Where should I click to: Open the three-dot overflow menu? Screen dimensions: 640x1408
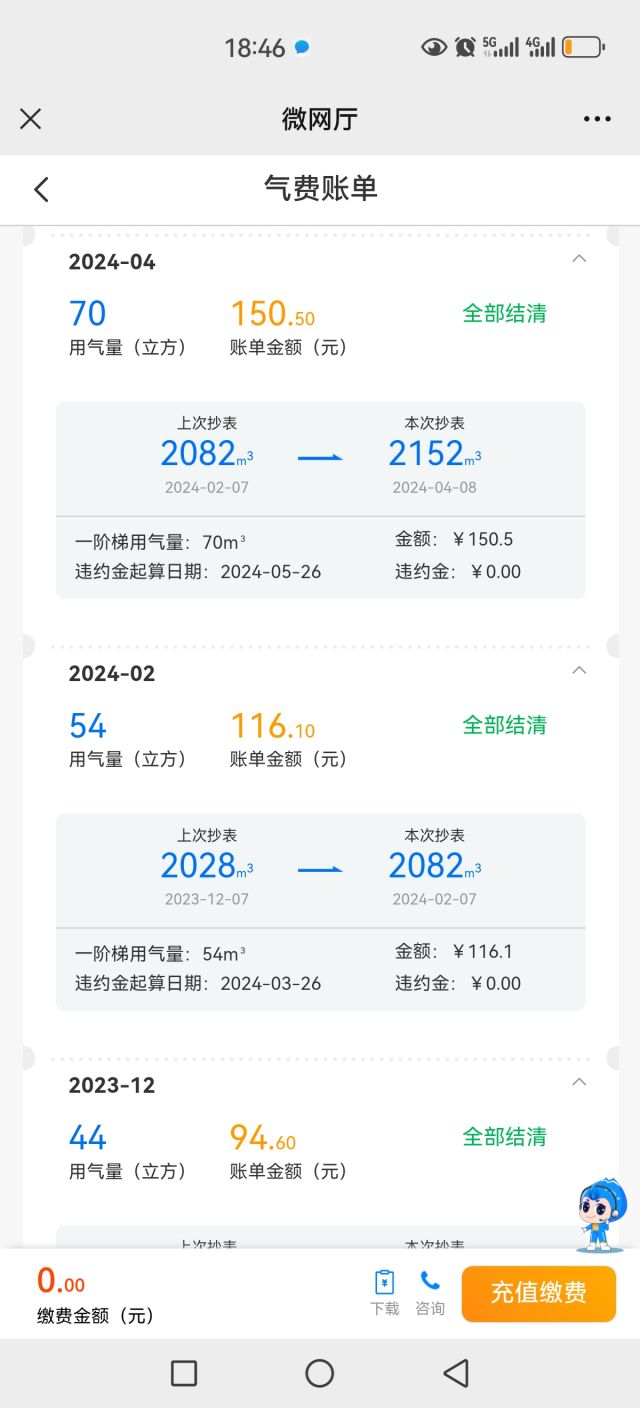597,119
